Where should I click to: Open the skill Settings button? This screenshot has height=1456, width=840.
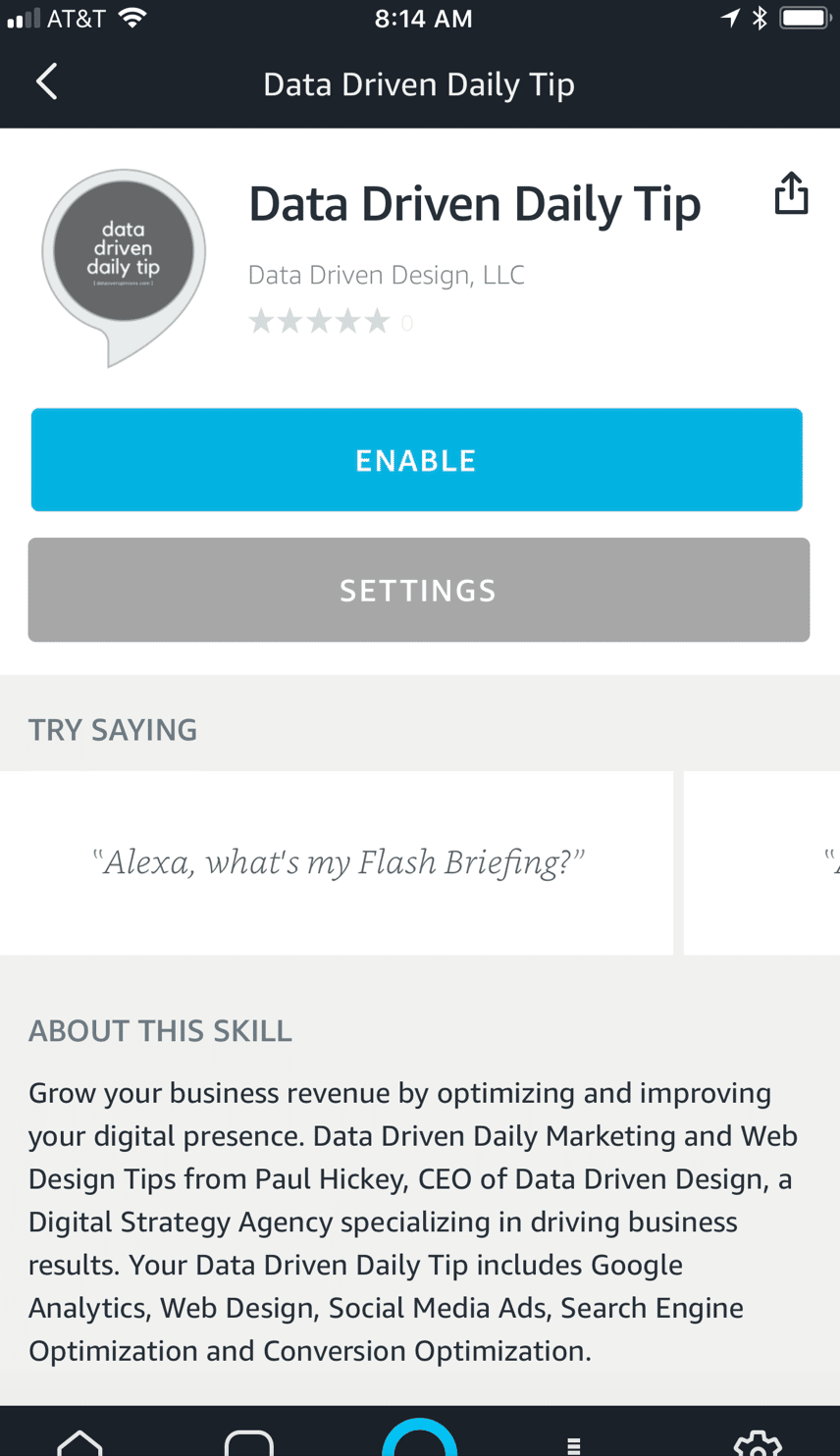click(419, 590)
